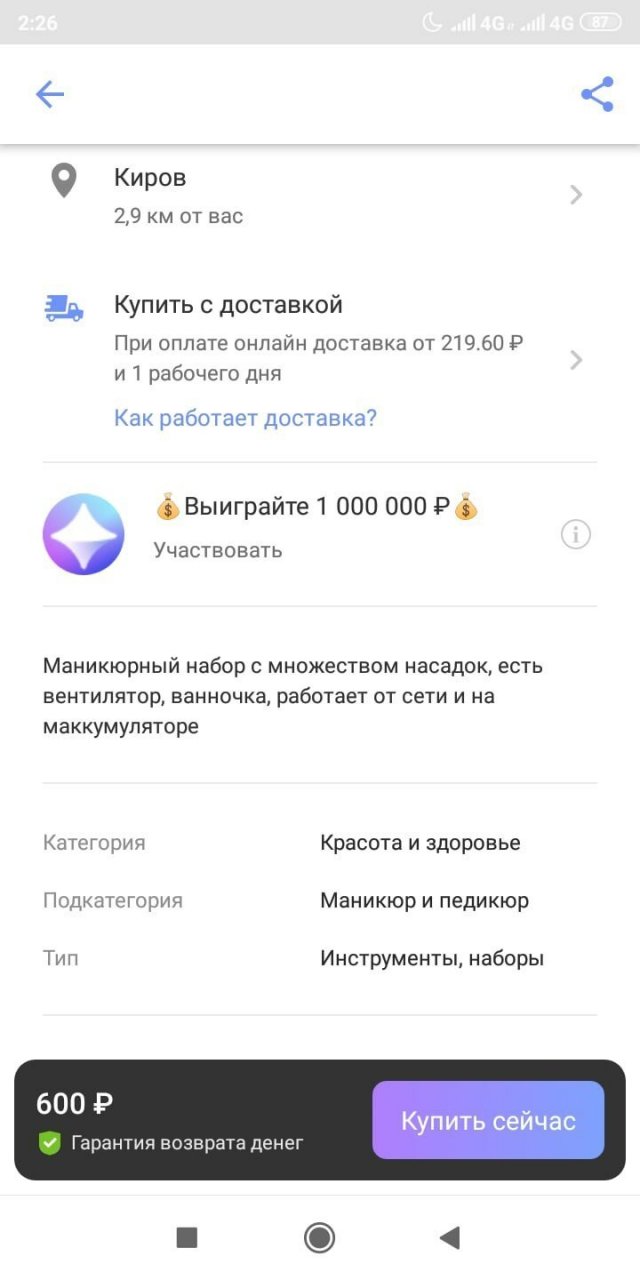Viewport: 640px width, 1280px height.
Task: Tap Участвовать in the prize promo
Action: click(x=218, y=550)
